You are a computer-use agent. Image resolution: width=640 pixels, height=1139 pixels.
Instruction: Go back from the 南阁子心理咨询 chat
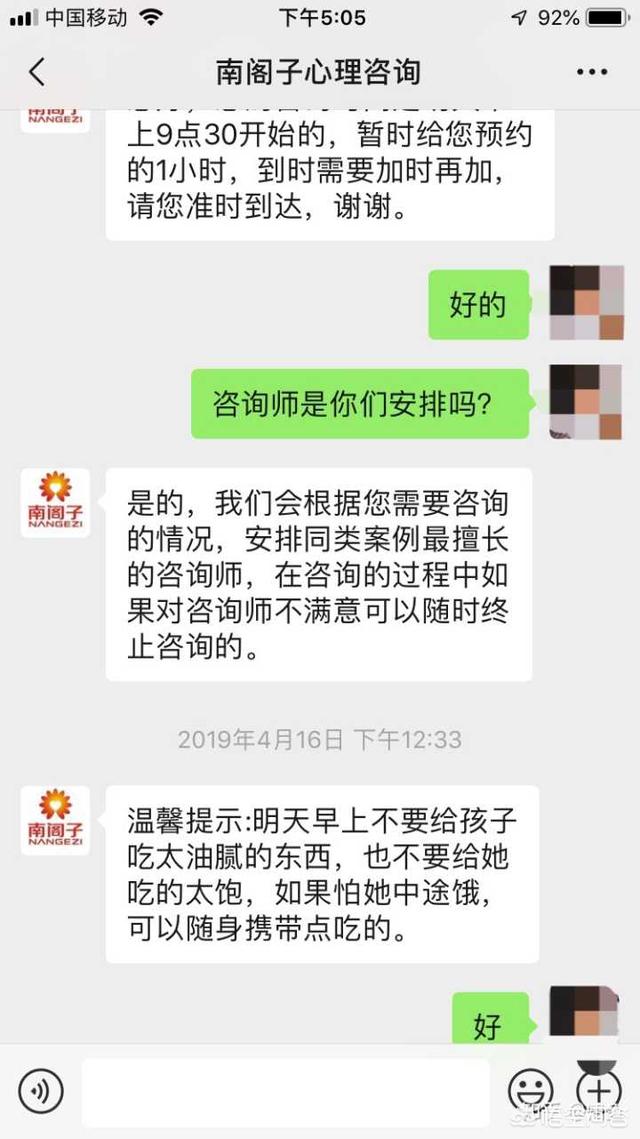tap(37, 72)
